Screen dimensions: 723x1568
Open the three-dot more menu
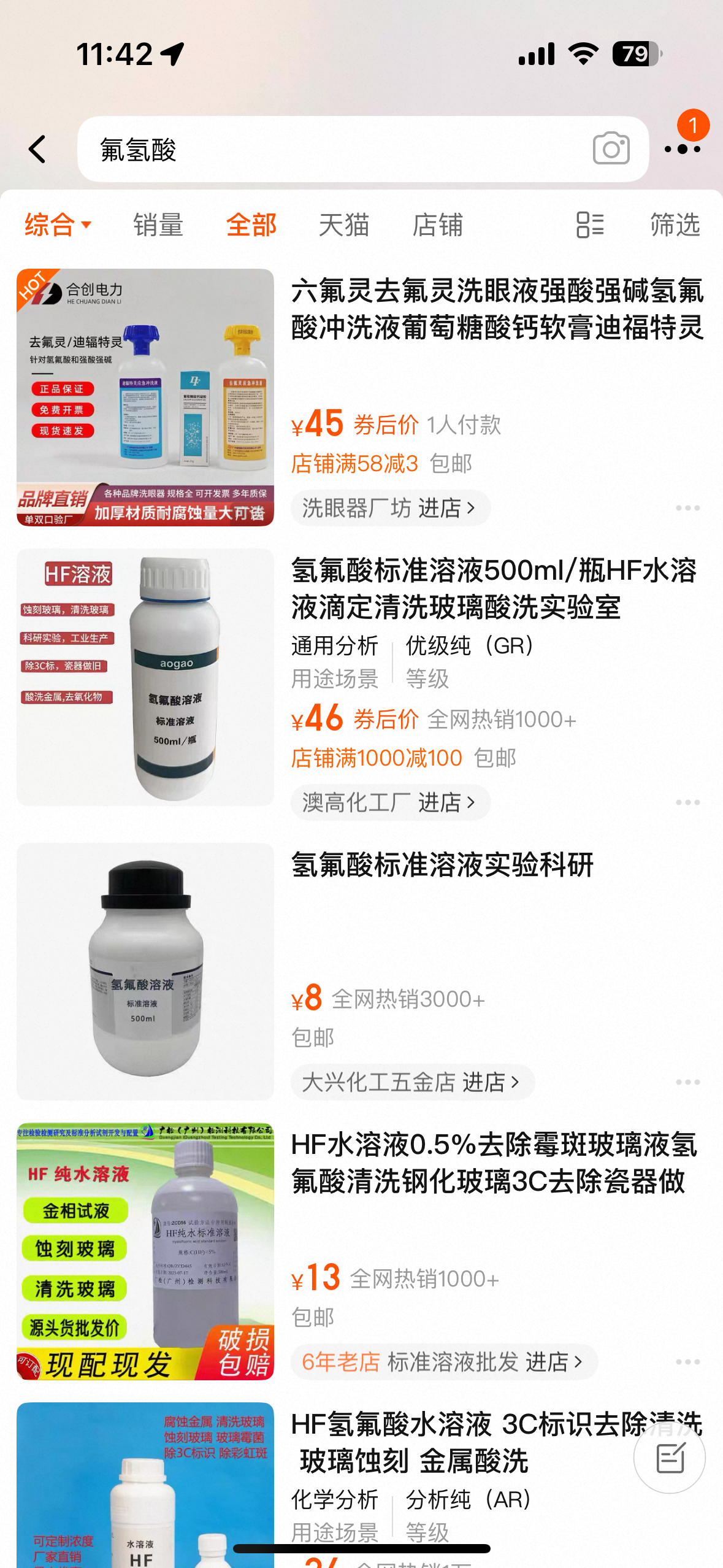tap(683, 149)
